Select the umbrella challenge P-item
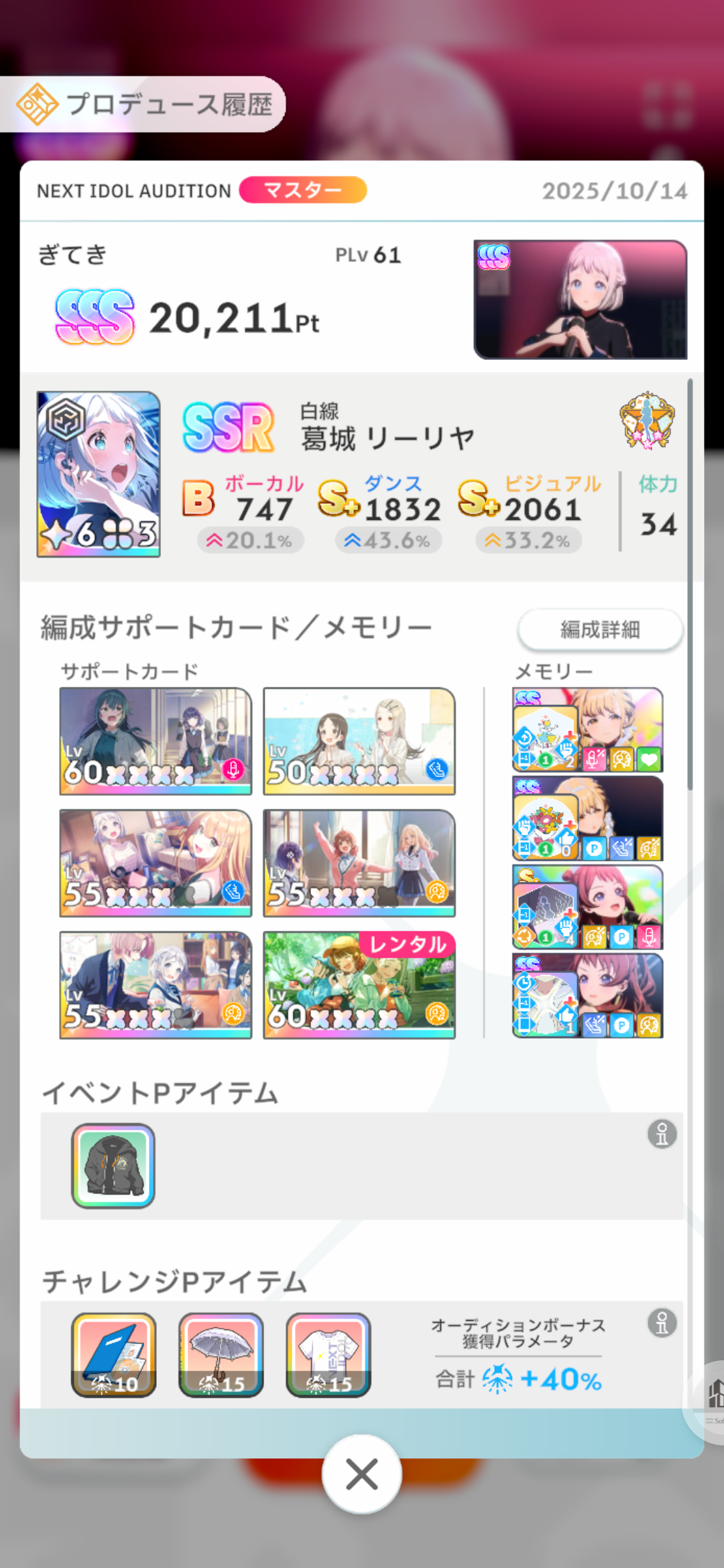The height and width of the screenshot is (1568, 724). click(x=221, y=1355)
